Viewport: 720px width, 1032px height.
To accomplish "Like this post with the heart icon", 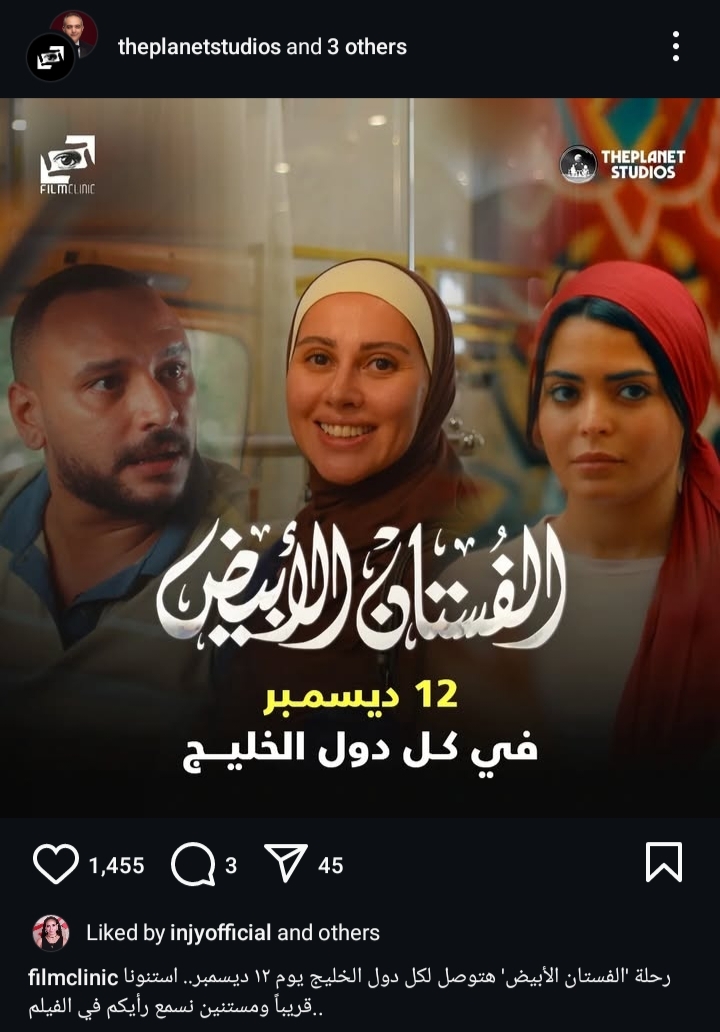I will coord(55,864).
